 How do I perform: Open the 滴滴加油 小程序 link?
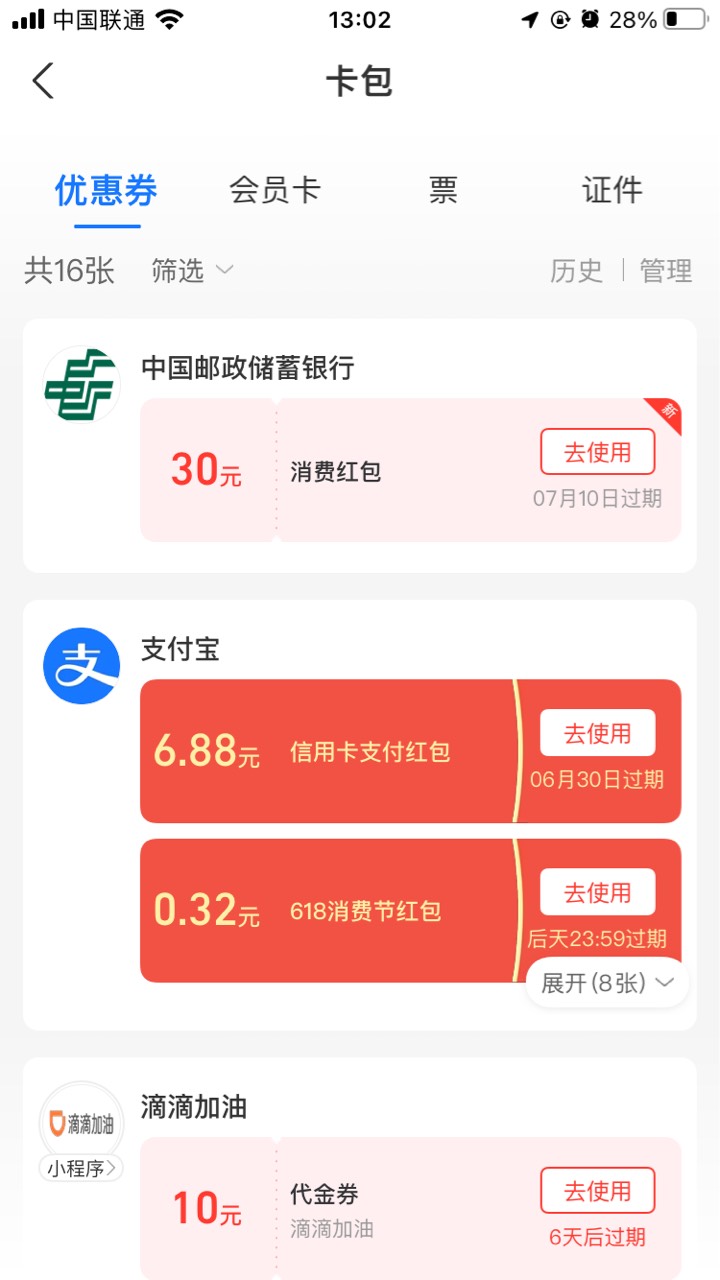click(x=81, y=1167)
